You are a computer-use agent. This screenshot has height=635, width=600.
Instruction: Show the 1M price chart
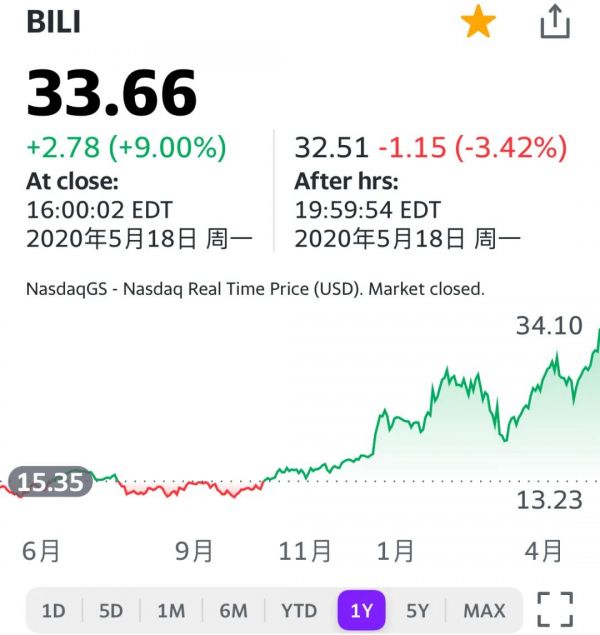(x=171, y=610)
